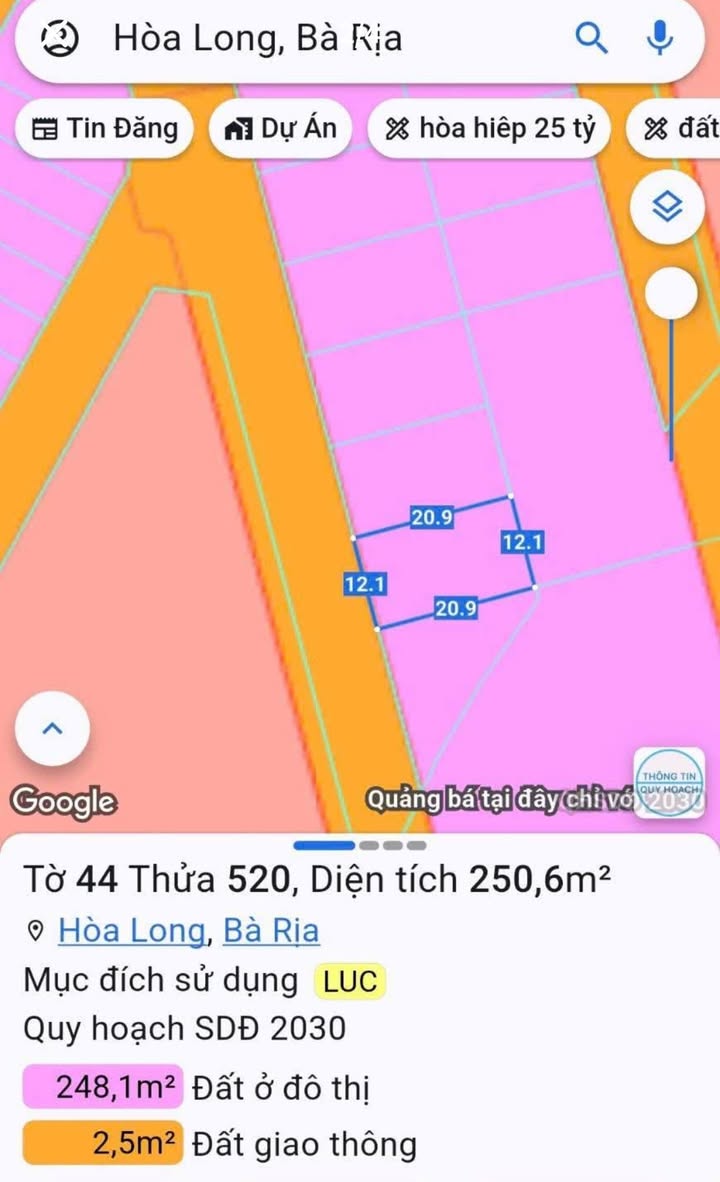Tap the magnifier search icon
The height and width of the screenshot is (1182, 720).
coord(591,37)
